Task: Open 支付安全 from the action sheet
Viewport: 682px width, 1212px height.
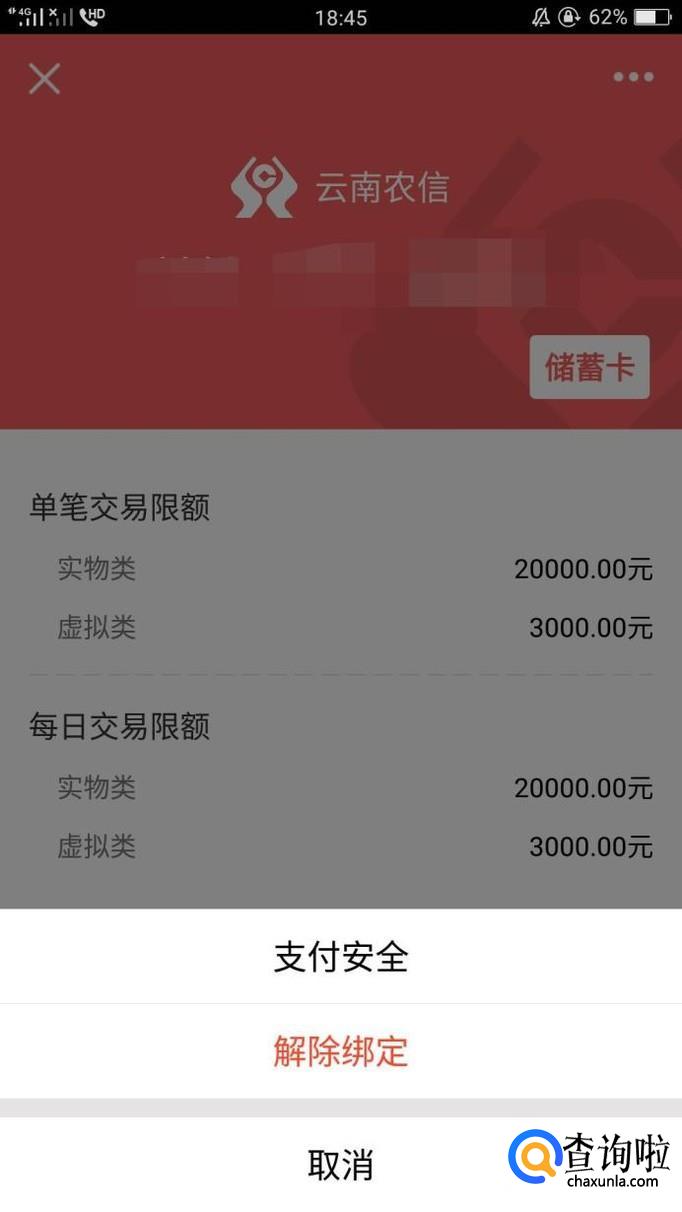Action: (341, 957)
